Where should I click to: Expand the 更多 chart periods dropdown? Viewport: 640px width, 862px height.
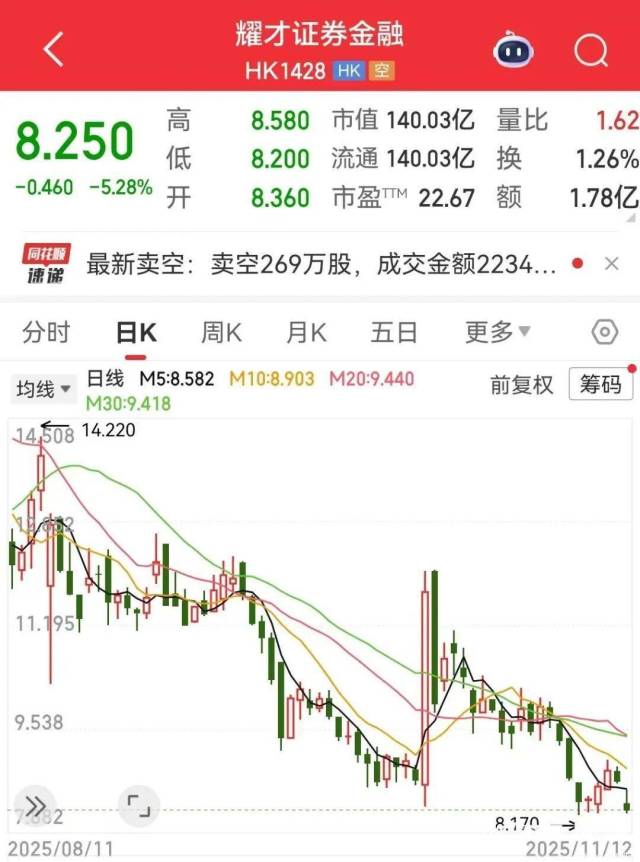pos(497,332)
